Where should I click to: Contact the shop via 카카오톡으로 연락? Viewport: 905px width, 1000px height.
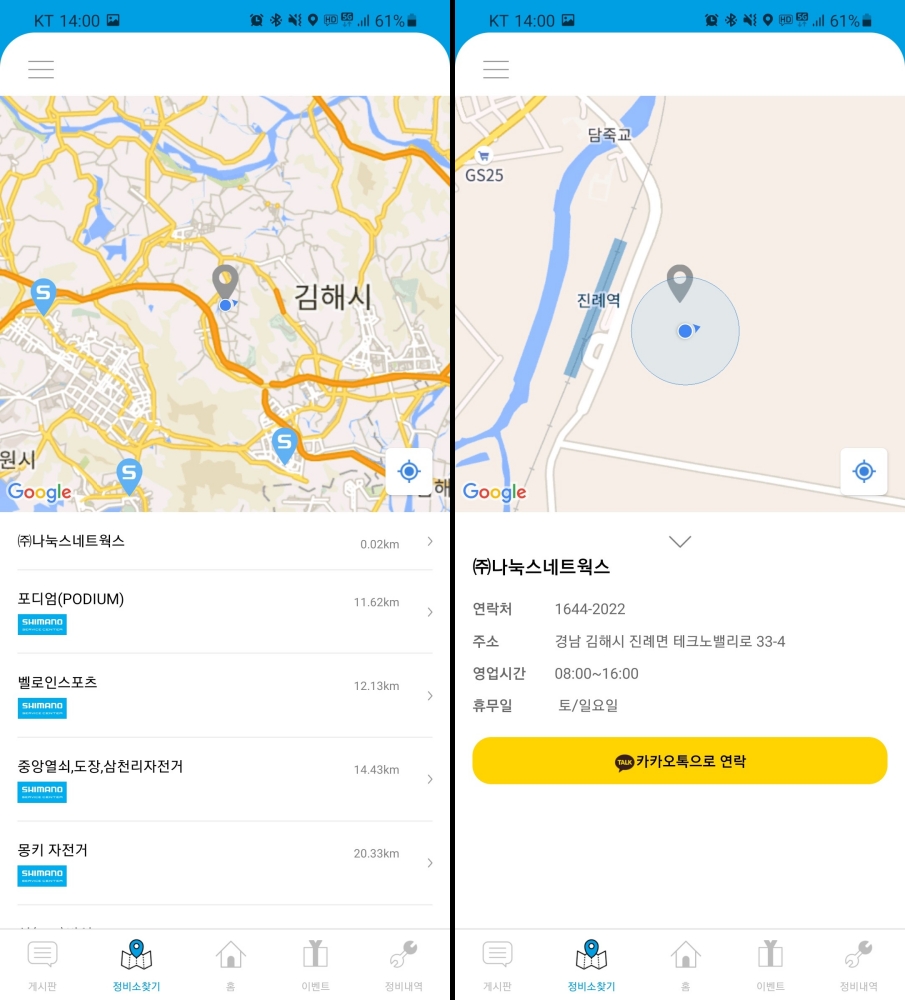point(679,761)
